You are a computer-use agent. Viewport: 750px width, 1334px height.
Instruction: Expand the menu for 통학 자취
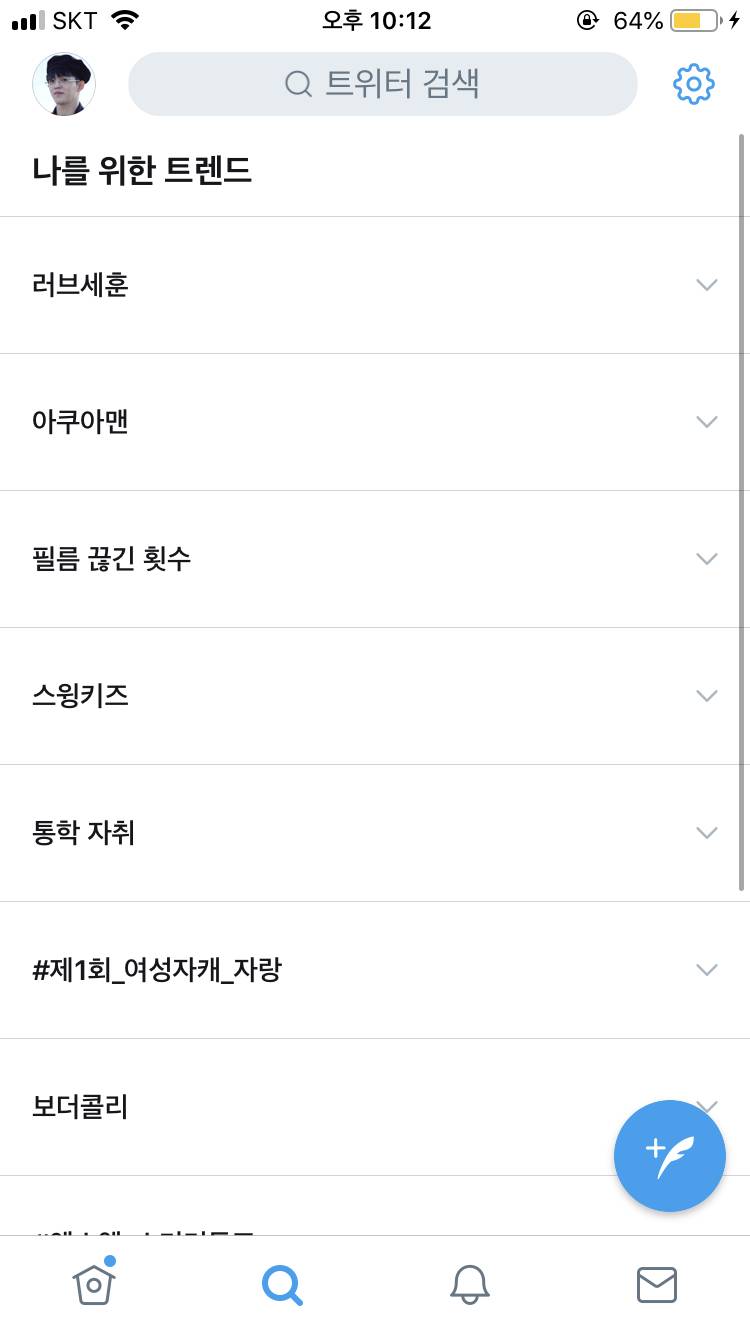pyautogui.click(x=707, y=832)
